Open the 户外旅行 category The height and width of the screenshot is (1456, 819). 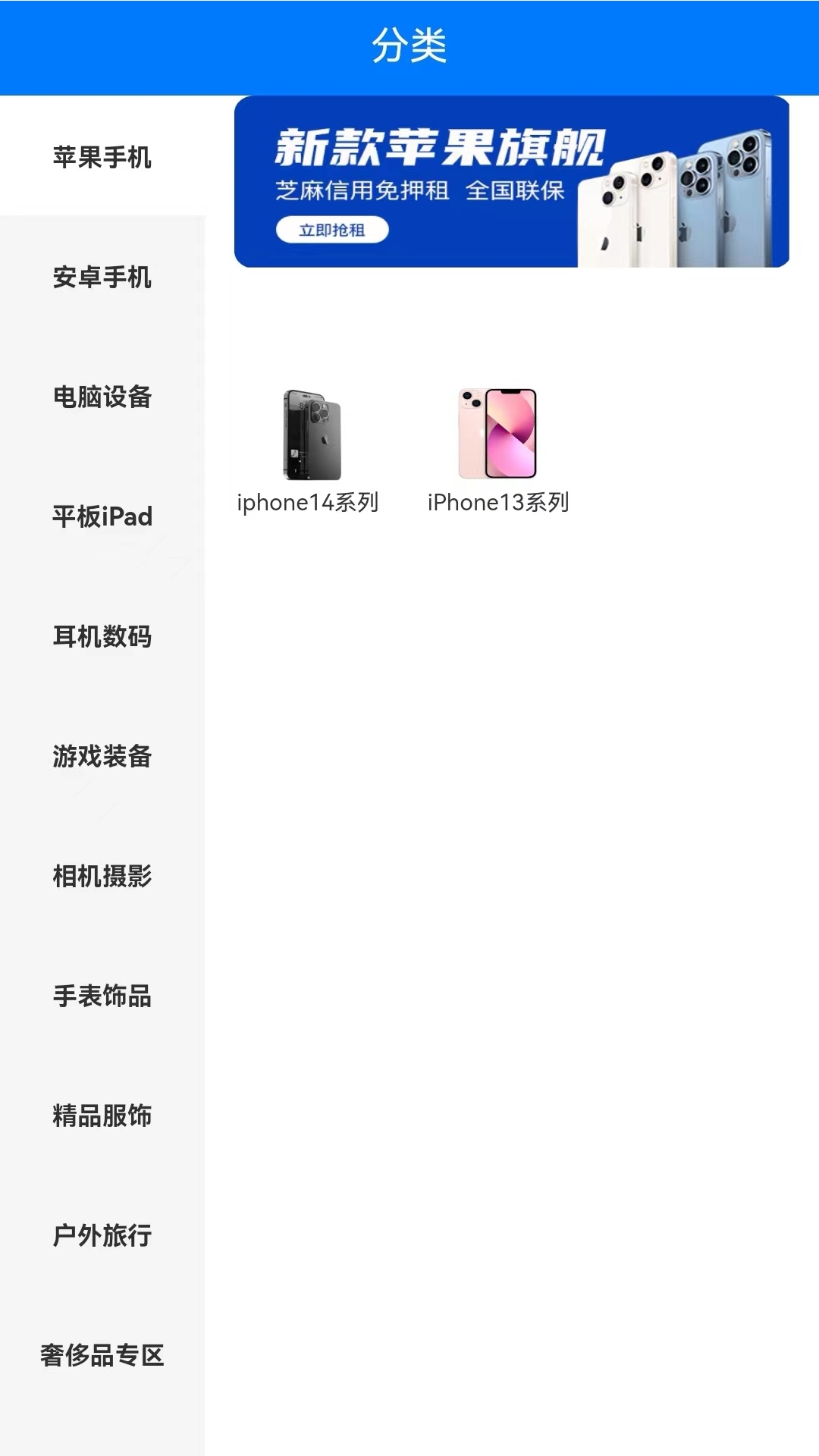[x=102, y=1236]
